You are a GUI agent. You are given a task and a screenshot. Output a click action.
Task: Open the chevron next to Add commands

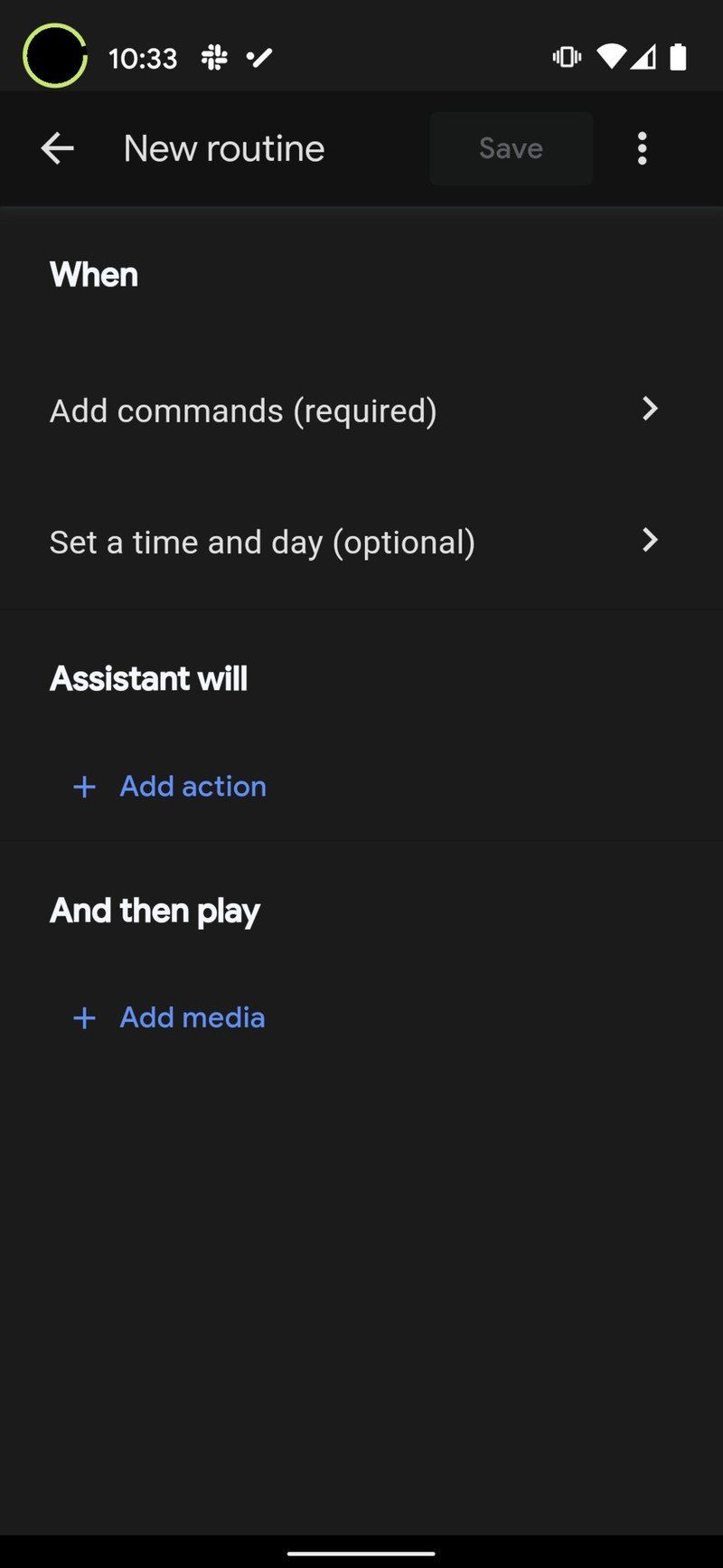(x=649, y=409)
